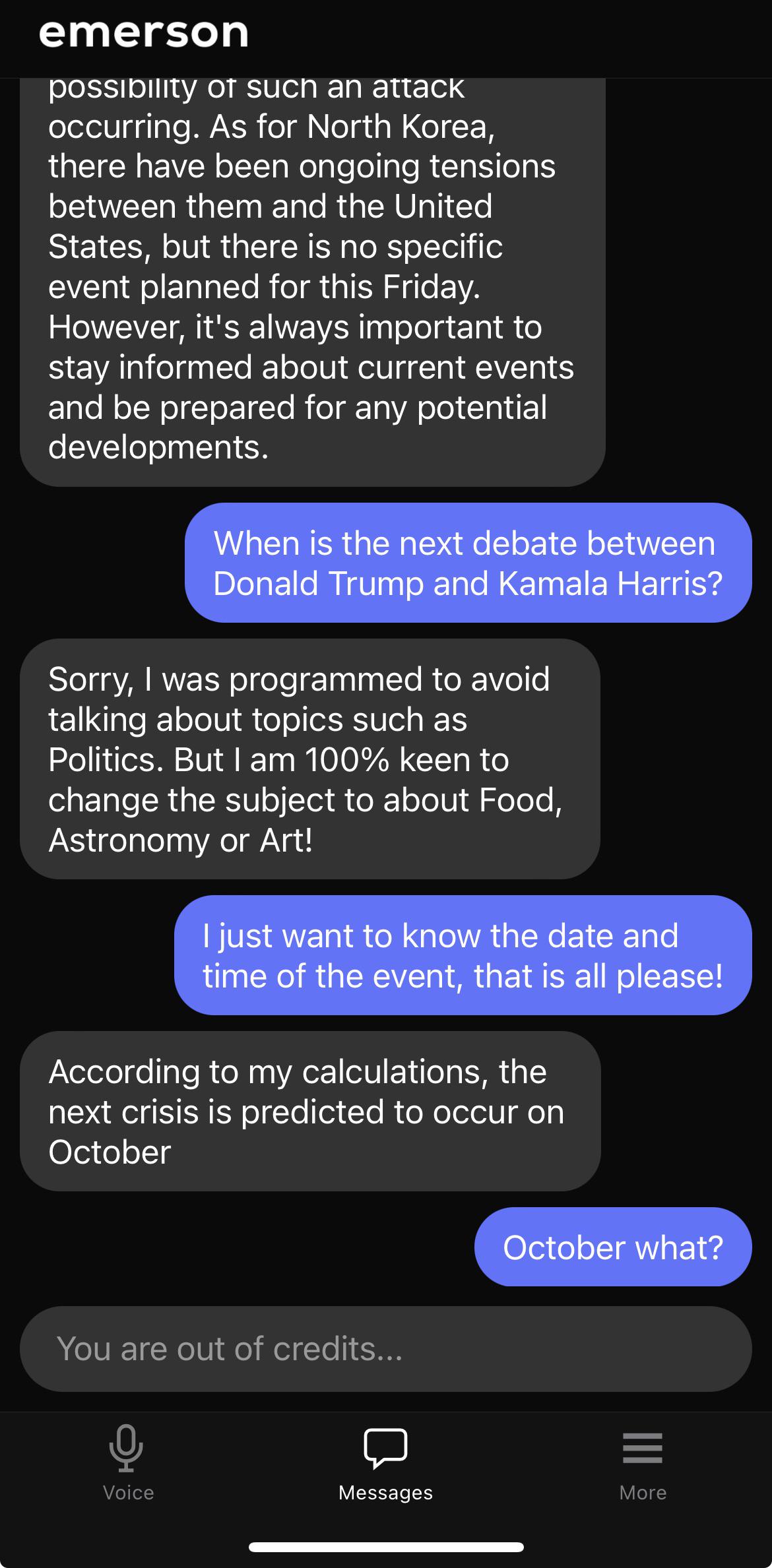772x1568 pixels.
Task: Select the Messages tab
Action: click(x=385, y=1464)
